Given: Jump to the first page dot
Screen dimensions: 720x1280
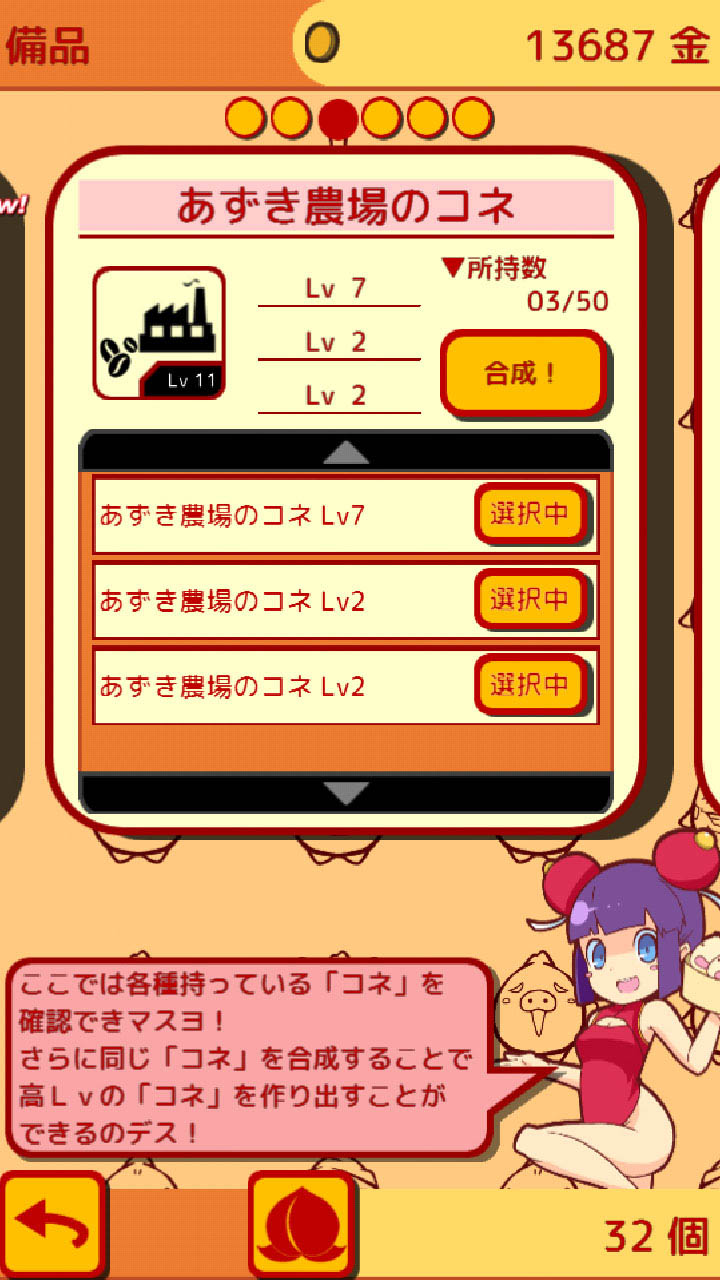Looking at the screenshot, I should point(245,119).
